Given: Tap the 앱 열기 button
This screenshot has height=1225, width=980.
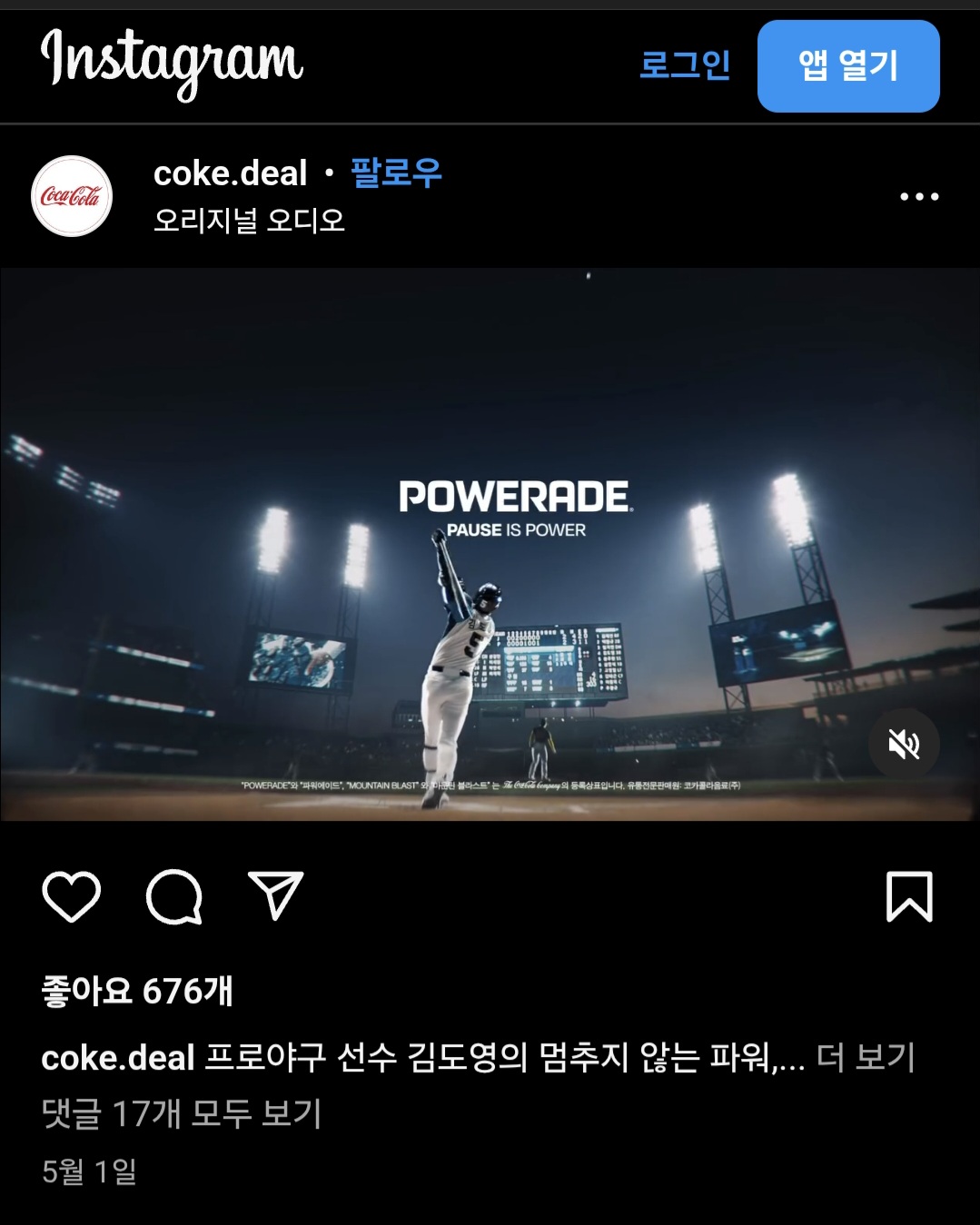Looking at the screenshot, I should [x=847, y=66].
